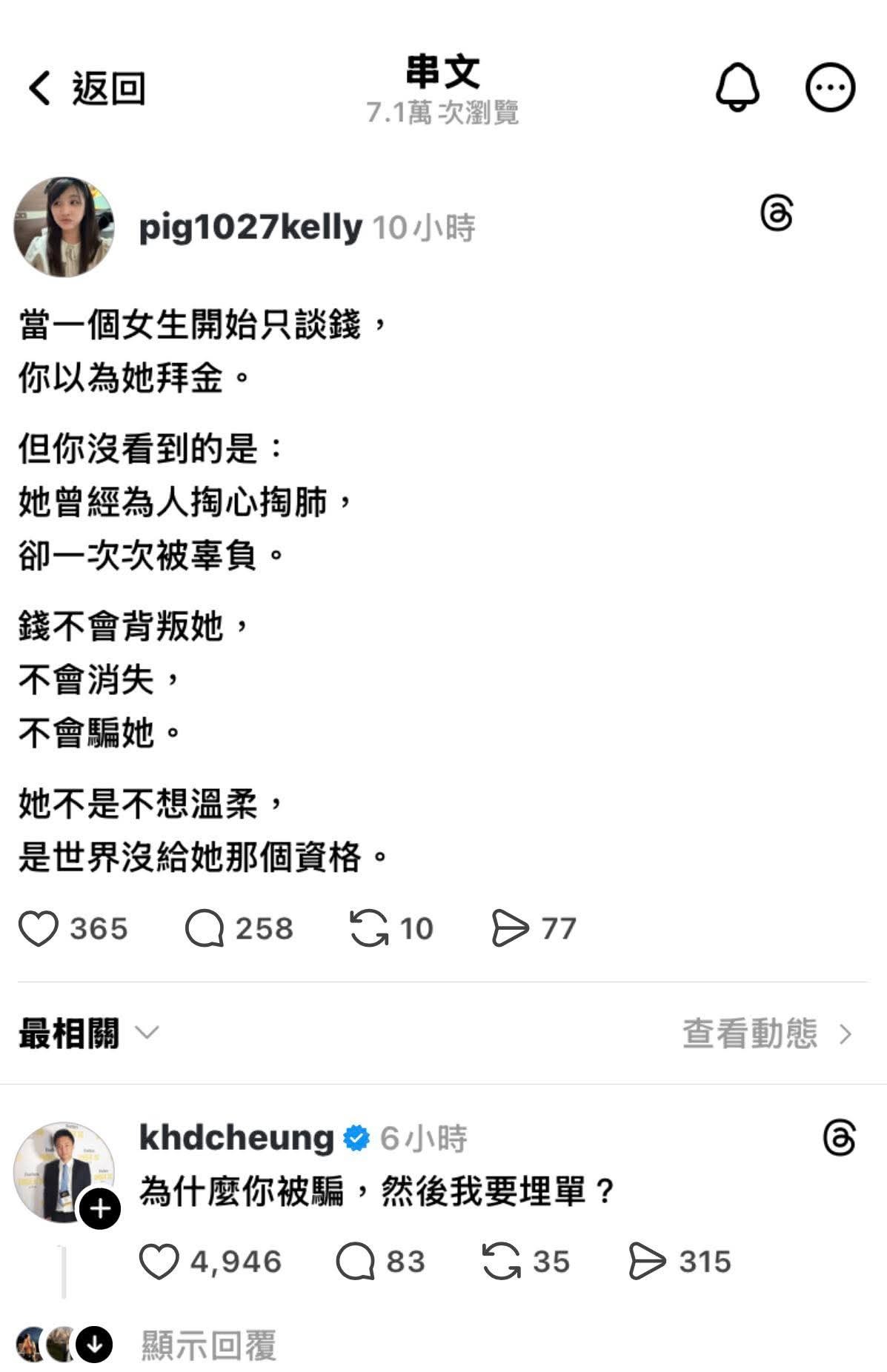Tap the Threads icon on pig1027kelly's post
This screenshot has width=887, height=1372.
(777, 214)
